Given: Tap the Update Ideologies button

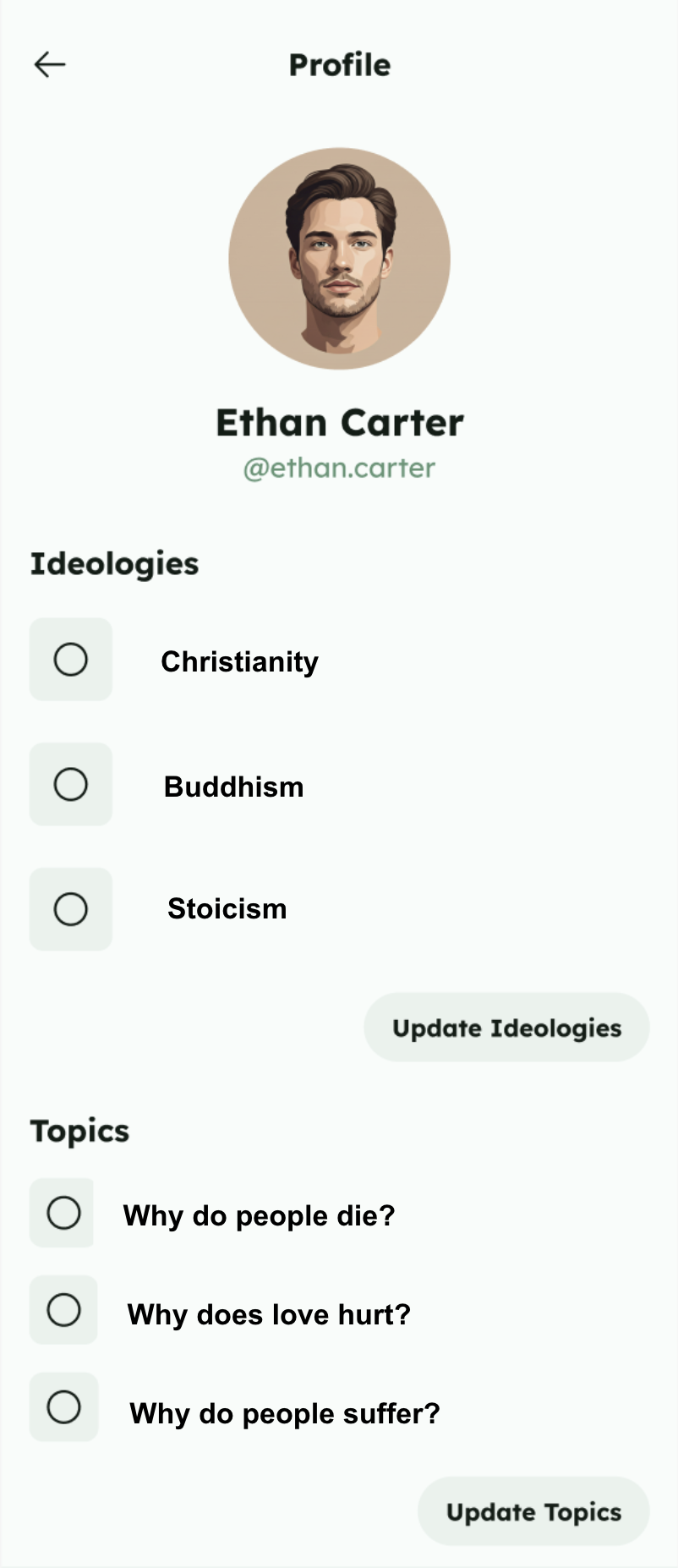Looking at the screenshot, I should 506,1028.
